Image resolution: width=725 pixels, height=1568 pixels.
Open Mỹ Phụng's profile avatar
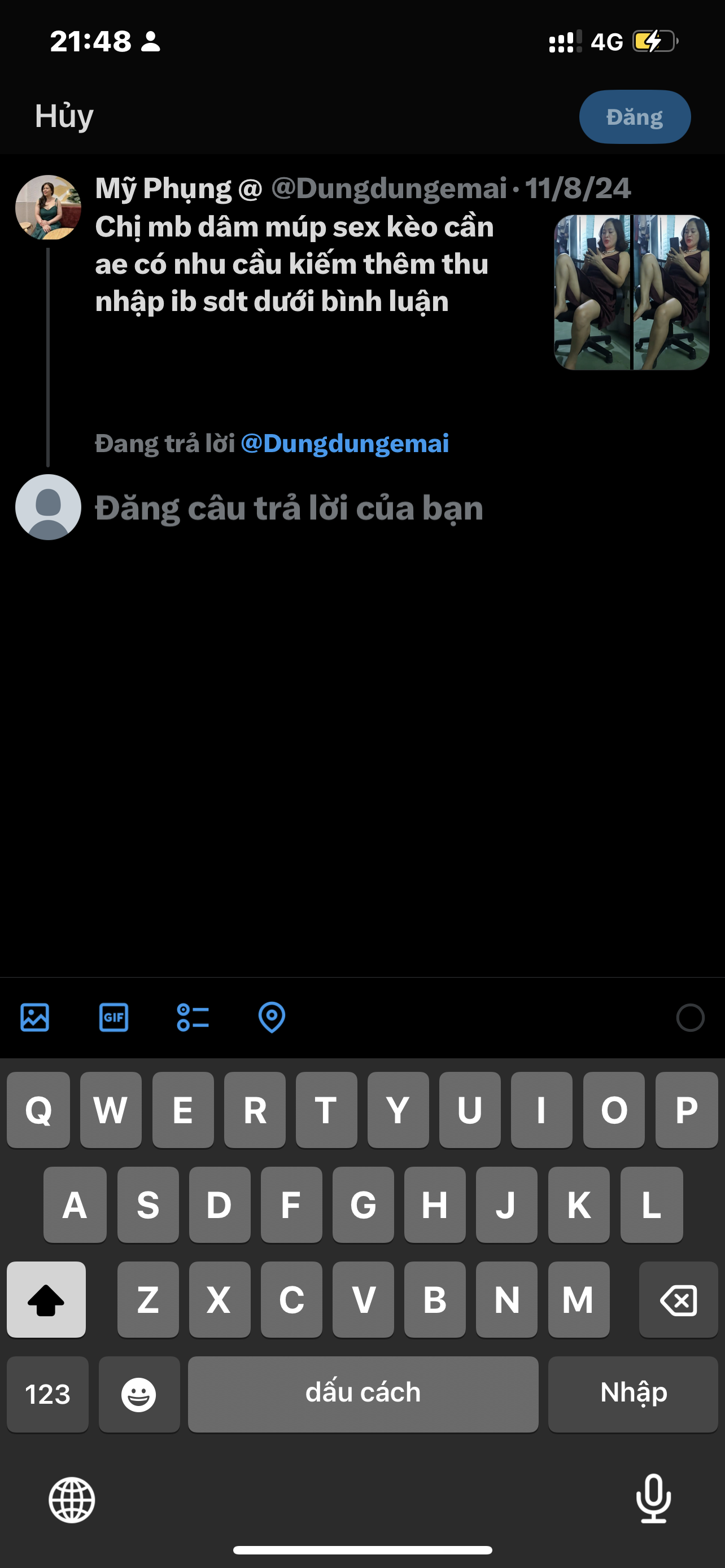[48, 208]
